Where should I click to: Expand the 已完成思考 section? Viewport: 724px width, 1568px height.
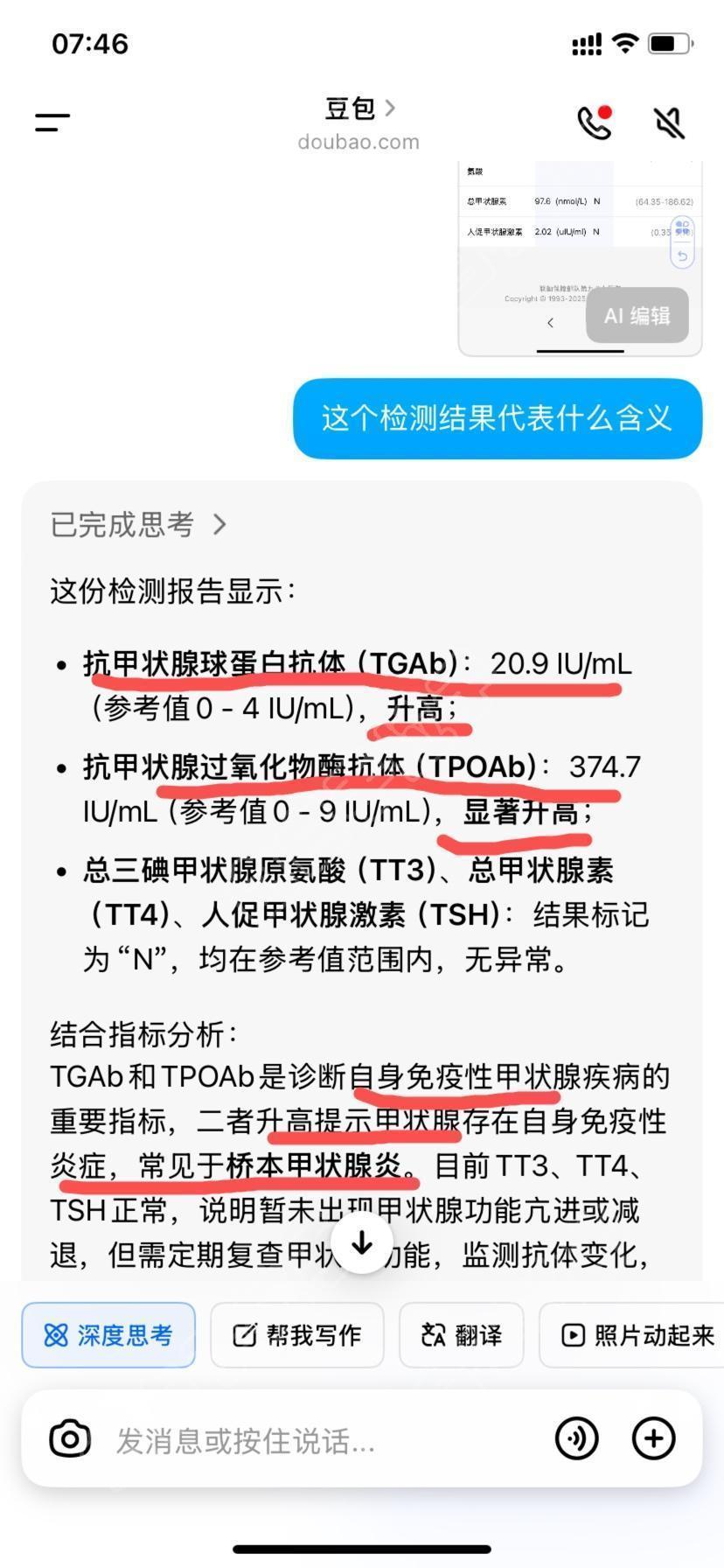(x=138, y=524)
